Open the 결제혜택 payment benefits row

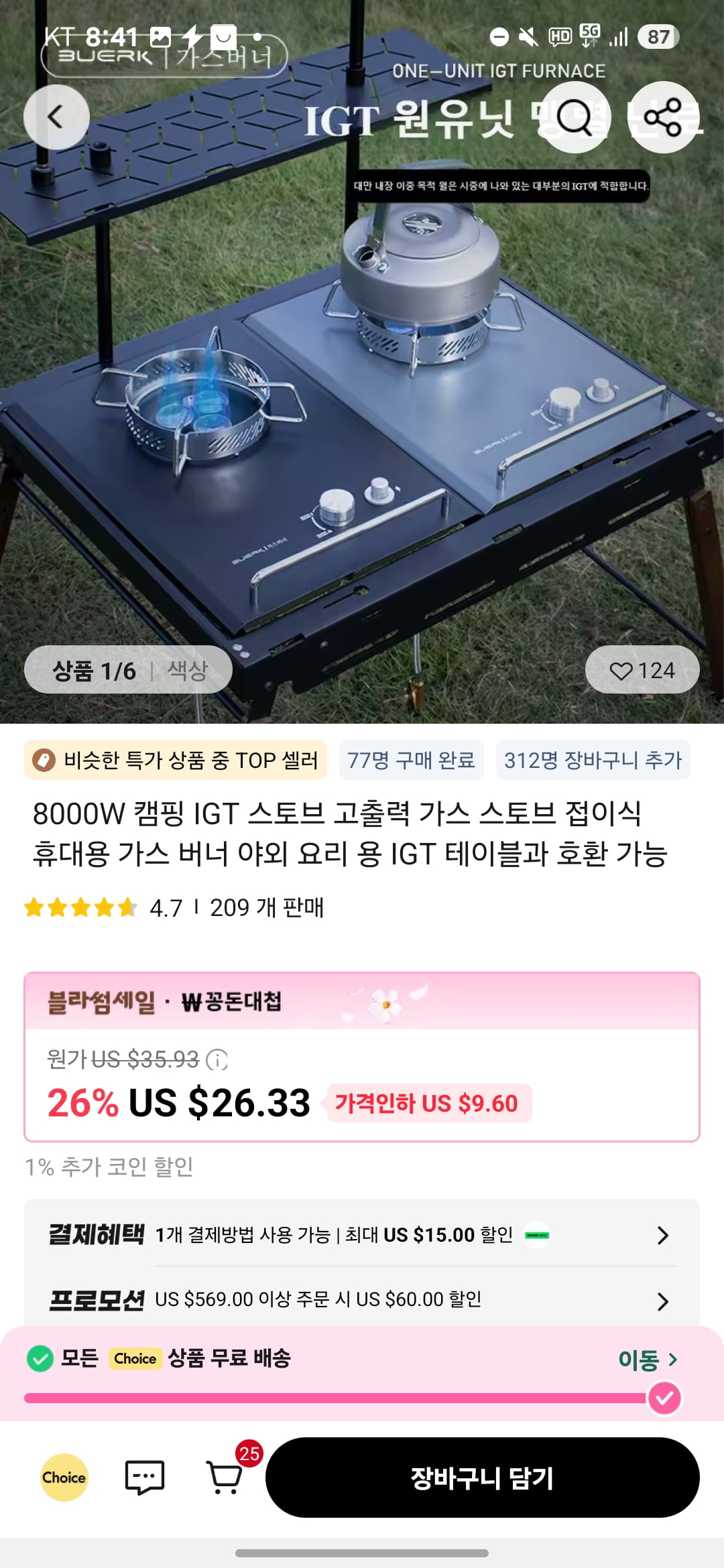point(362,1234)
